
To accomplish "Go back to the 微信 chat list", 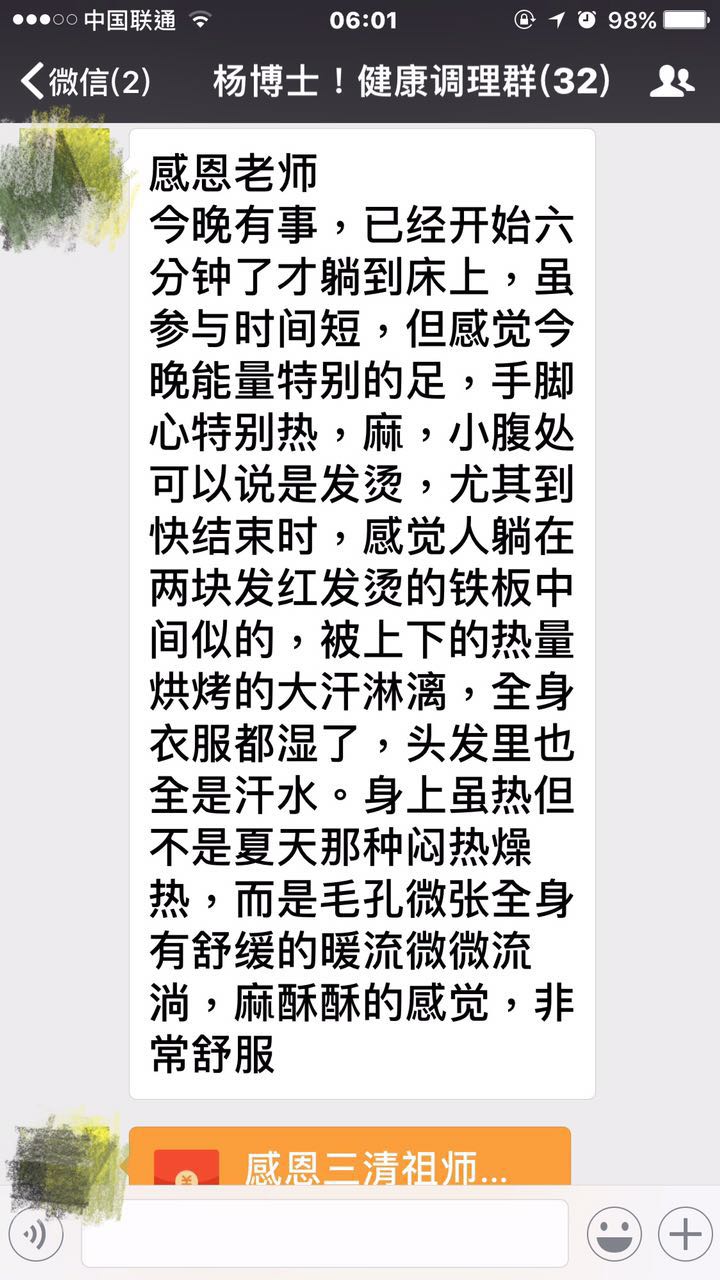I will [x=85, y=82].
